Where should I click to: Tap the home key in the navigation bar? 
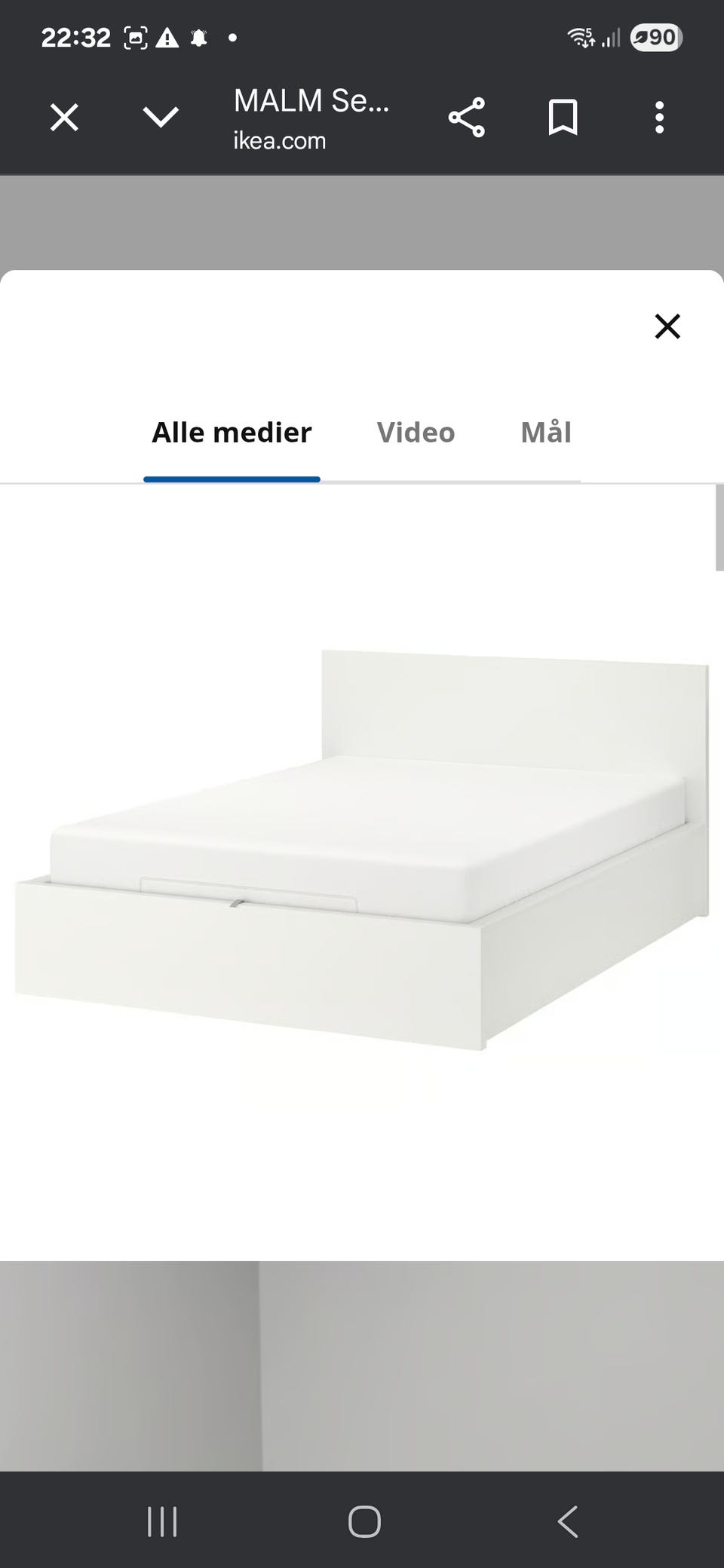tap(364, 1521)
